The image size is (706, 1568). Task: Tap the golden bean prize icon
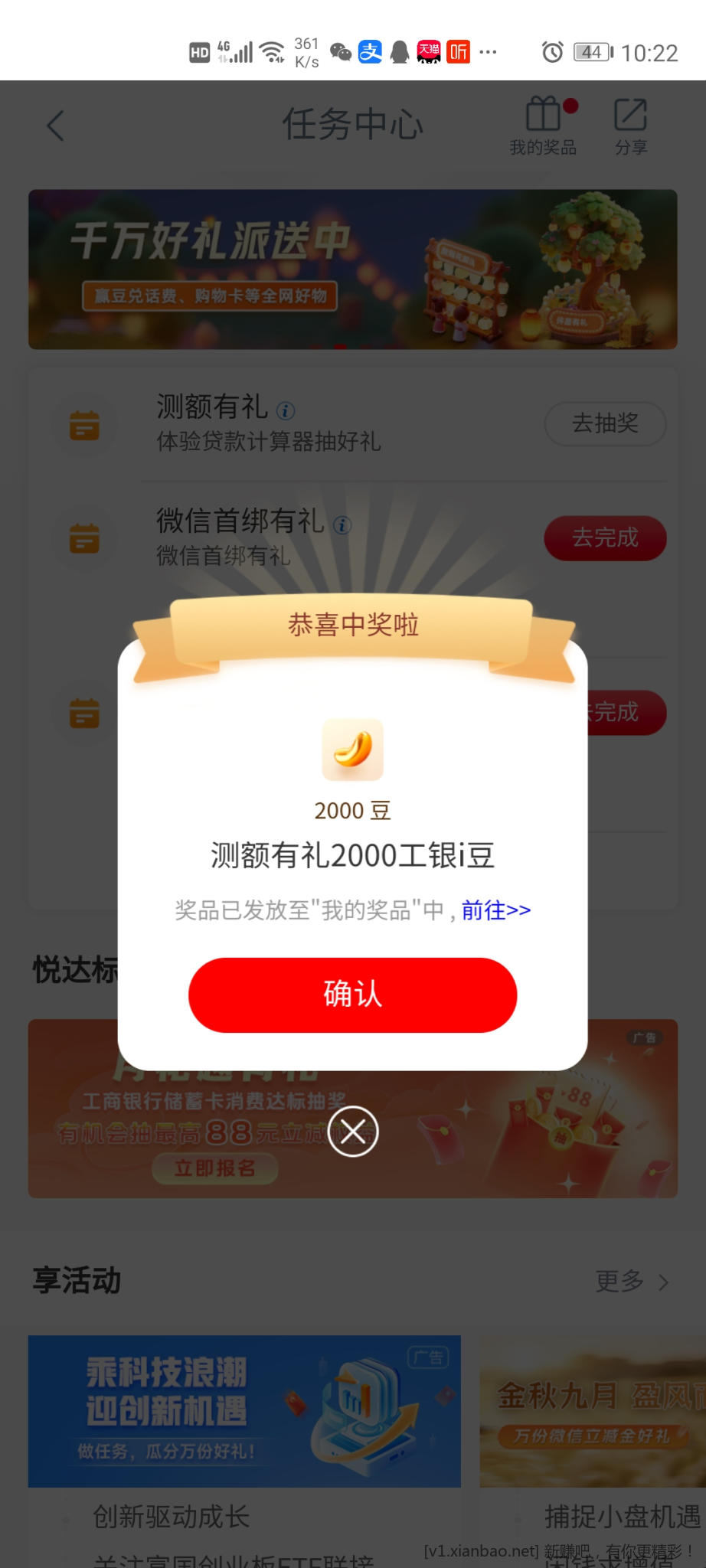(352, 750)
